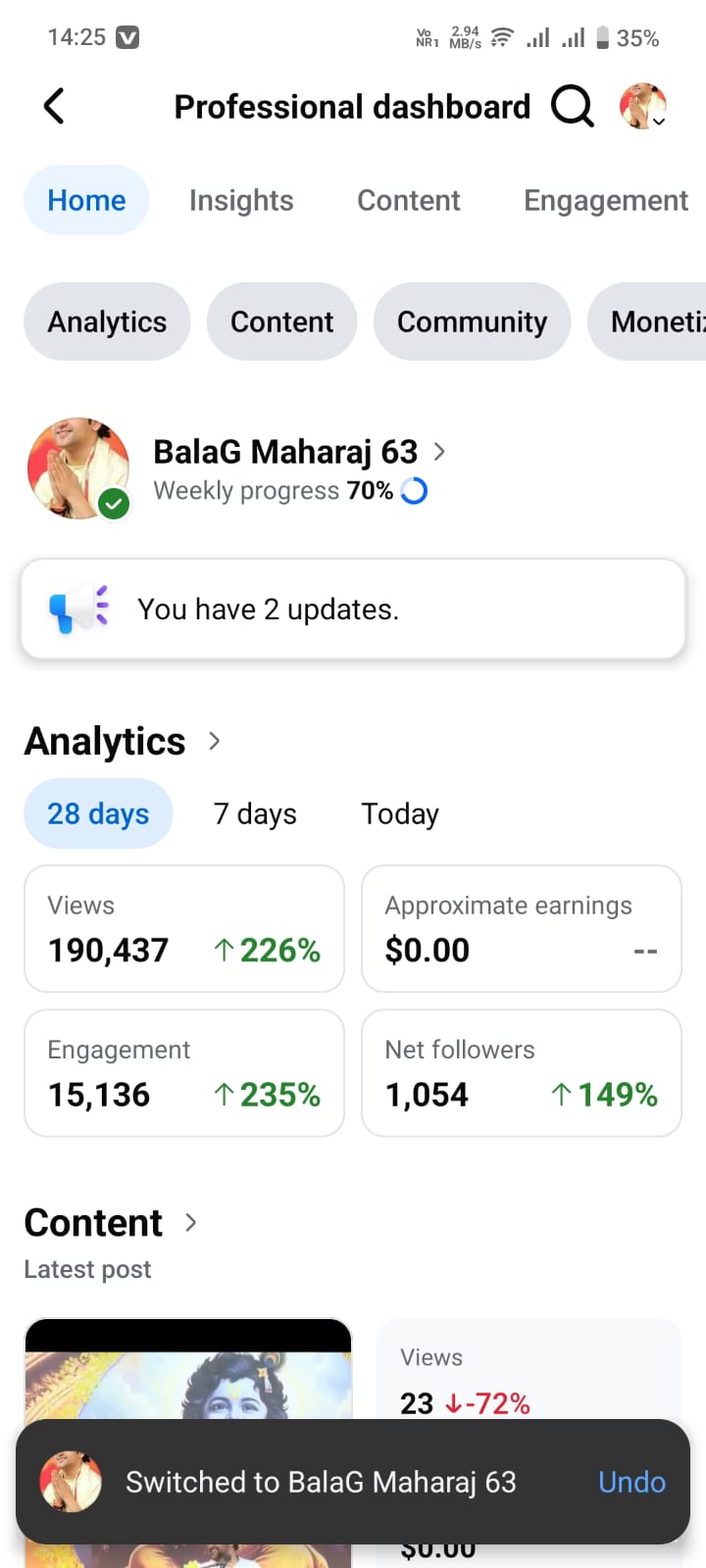The width and height of the screenshot is (706, 1568).
Task: Open the profile switcher avatar
Action: point(643,106)
